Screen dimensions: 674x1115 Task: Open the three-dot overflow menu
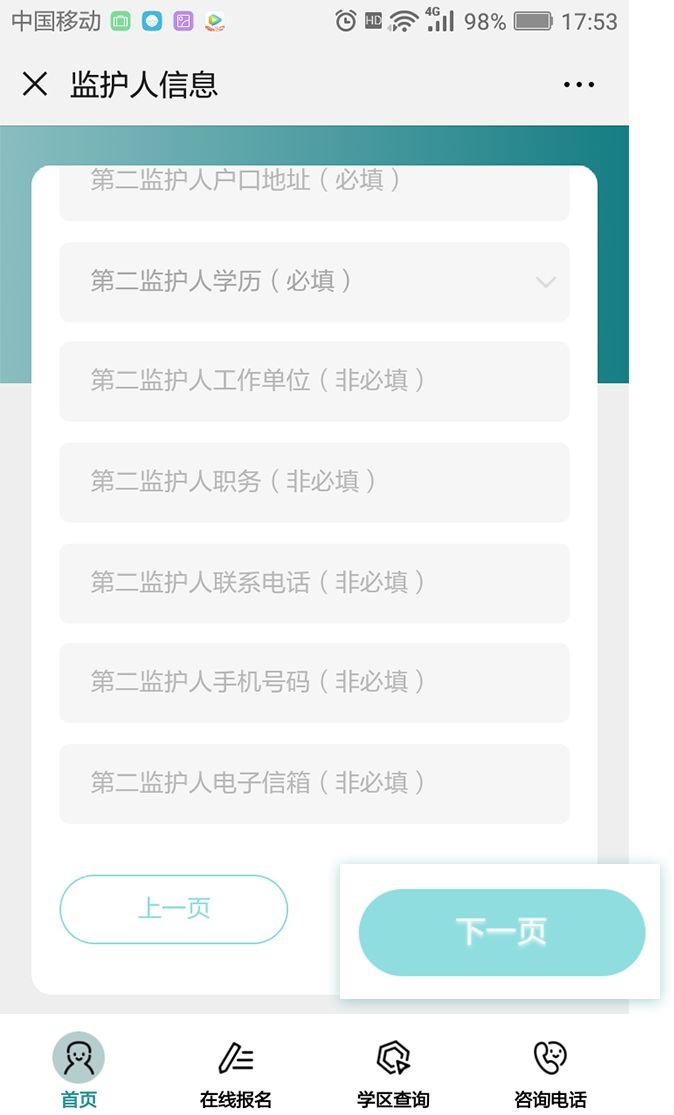click(579, 85)
